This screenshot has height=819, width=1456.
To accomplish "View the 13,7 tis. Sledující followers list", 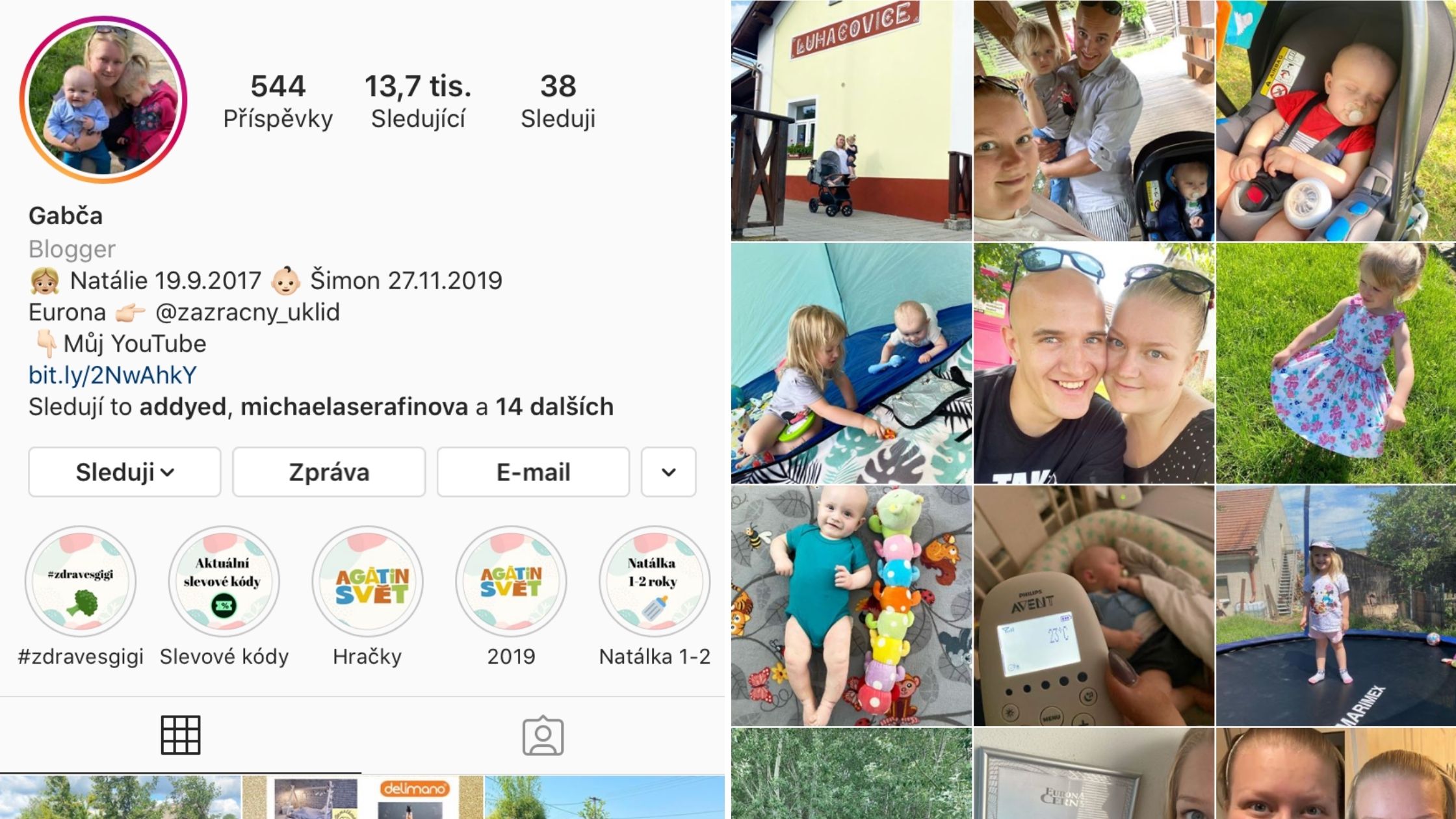I will 418,101.
